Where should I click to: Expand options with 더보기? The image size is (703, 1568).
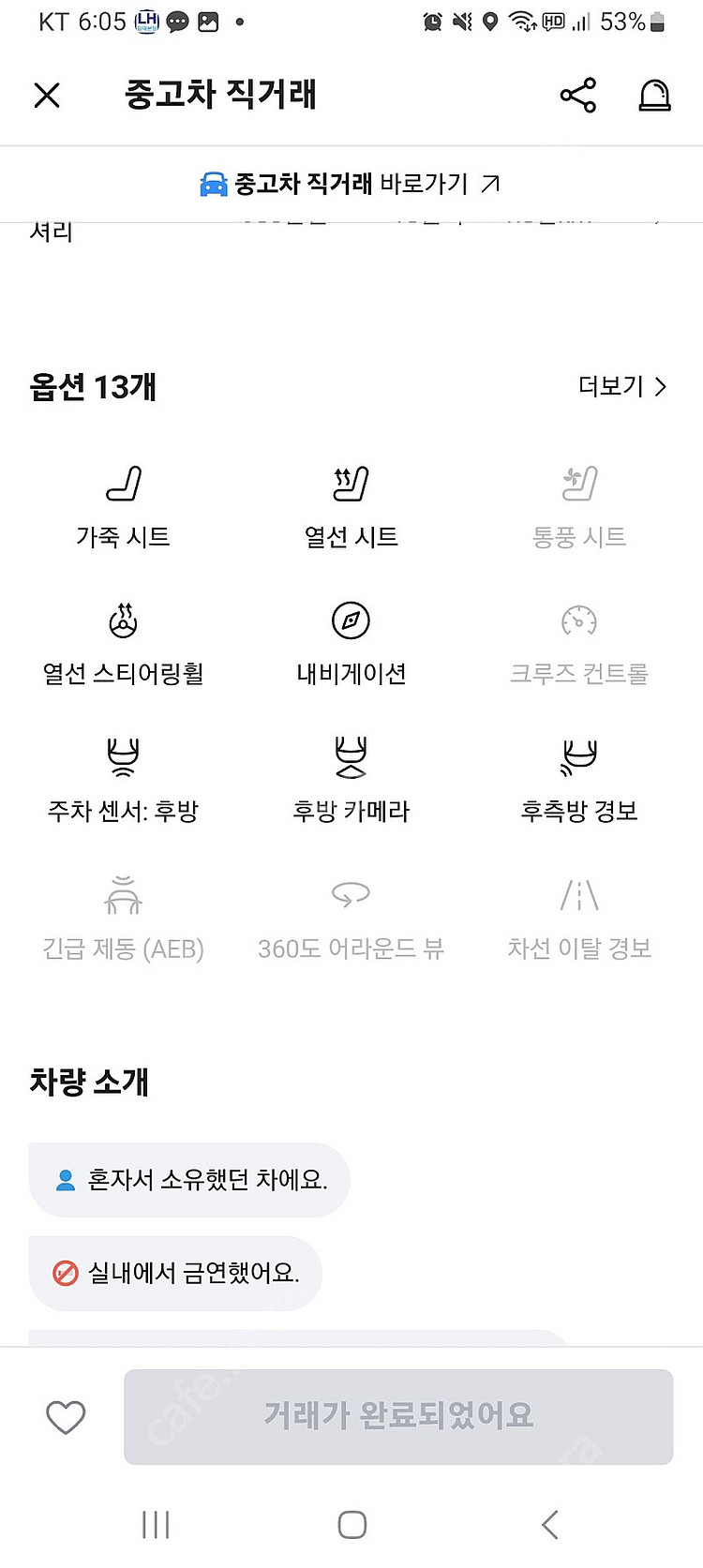click(622, 386)
